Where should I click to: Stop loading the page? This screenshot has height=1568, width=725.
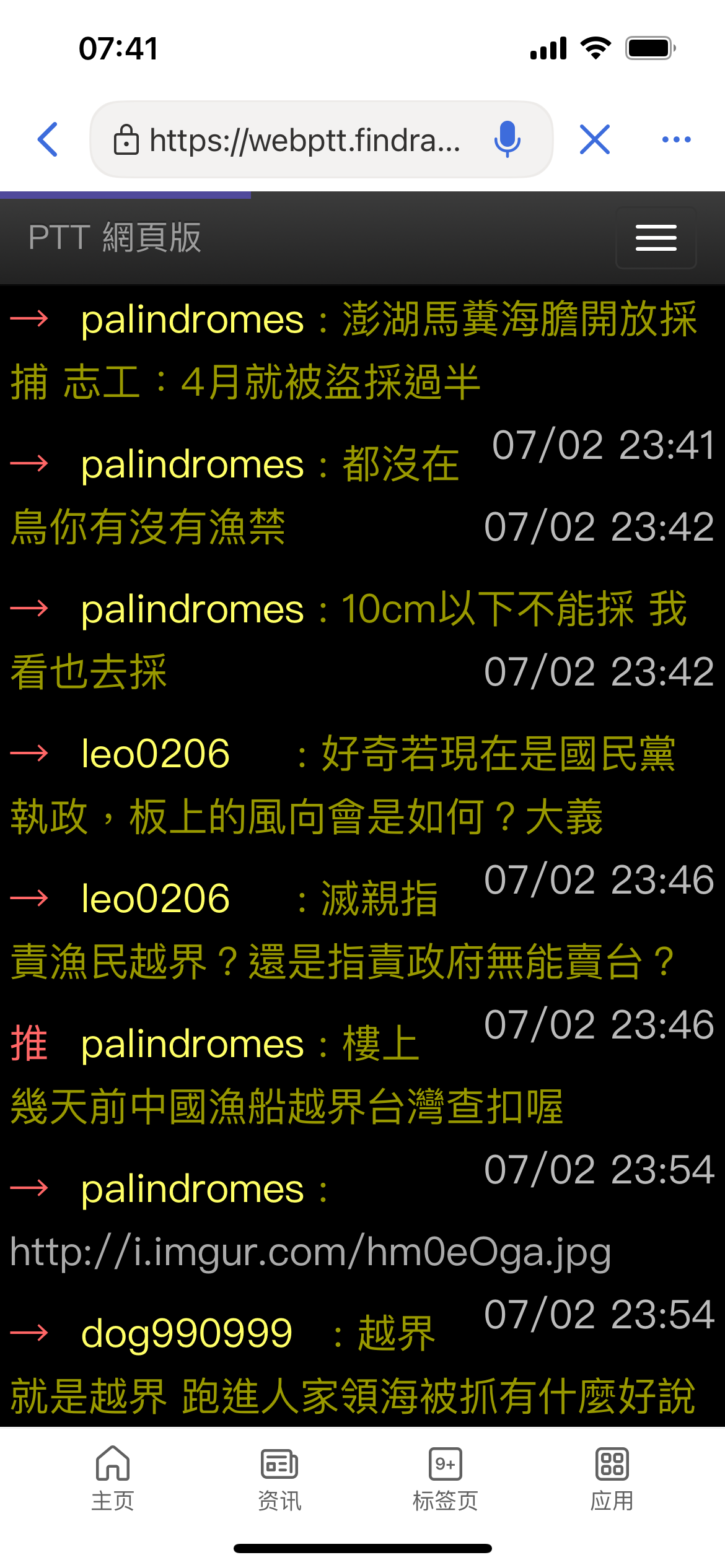[595, 139]
